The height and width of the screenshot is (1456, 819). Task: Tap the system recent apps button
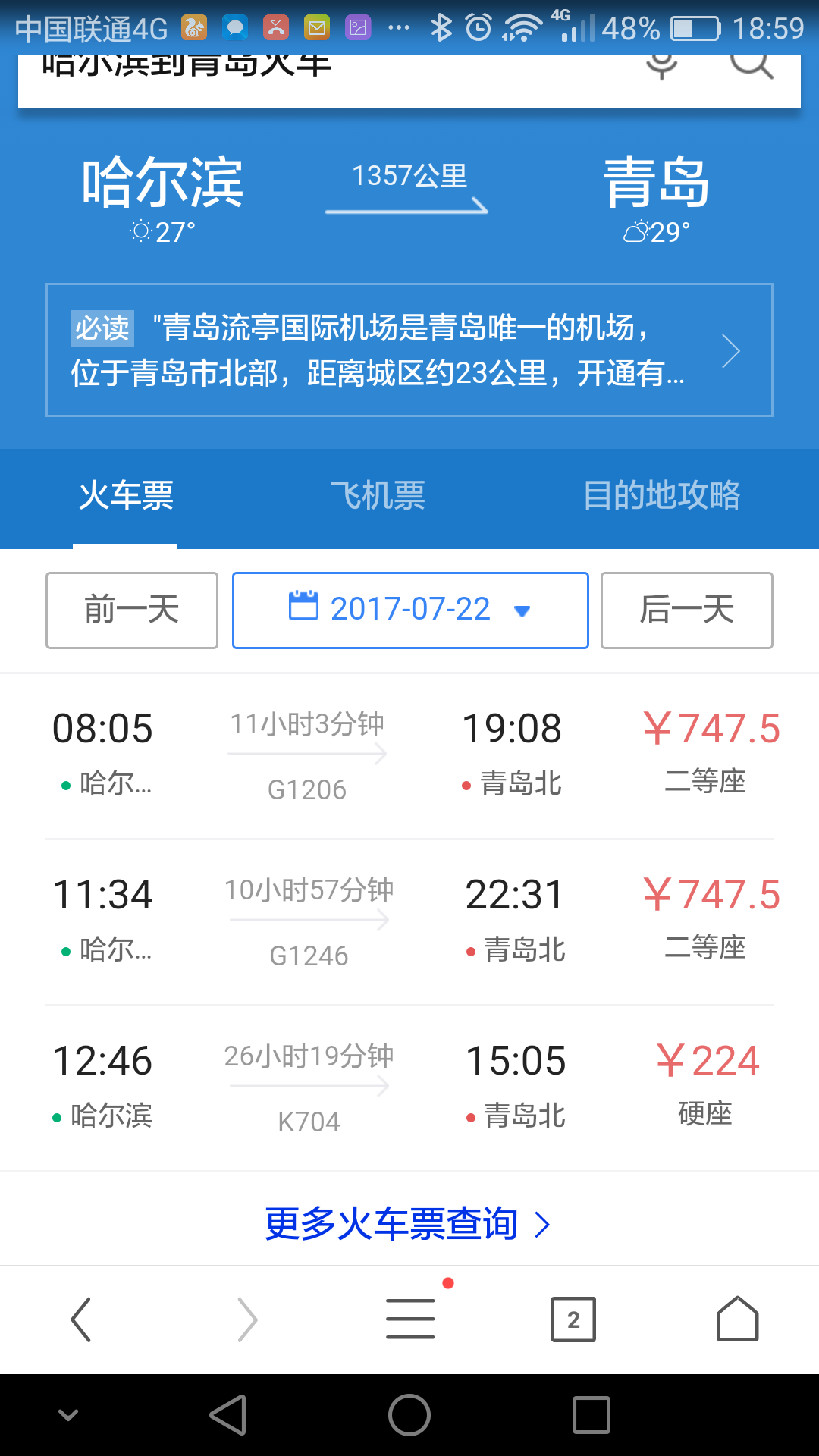pos(591,1415)
